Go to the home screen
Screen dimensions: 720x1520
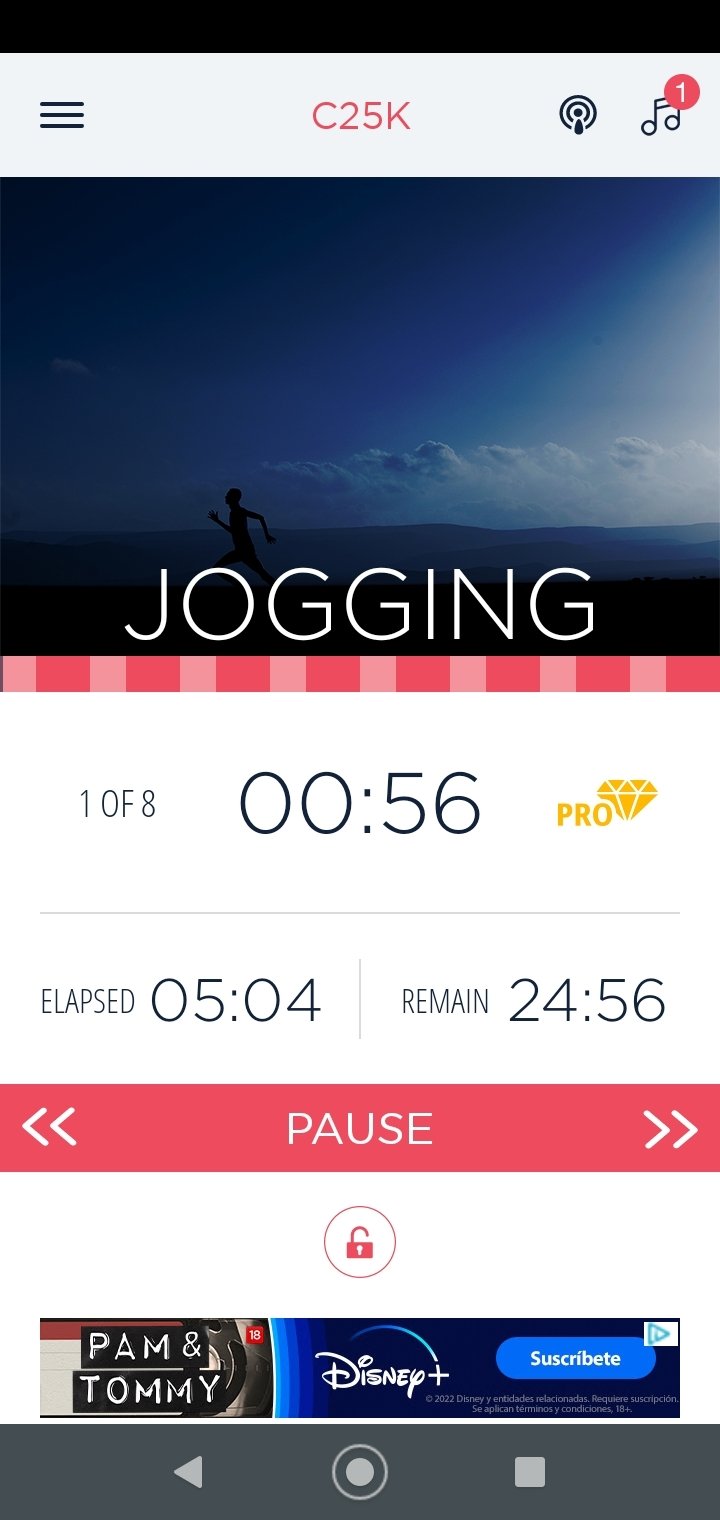point(360,1472)
